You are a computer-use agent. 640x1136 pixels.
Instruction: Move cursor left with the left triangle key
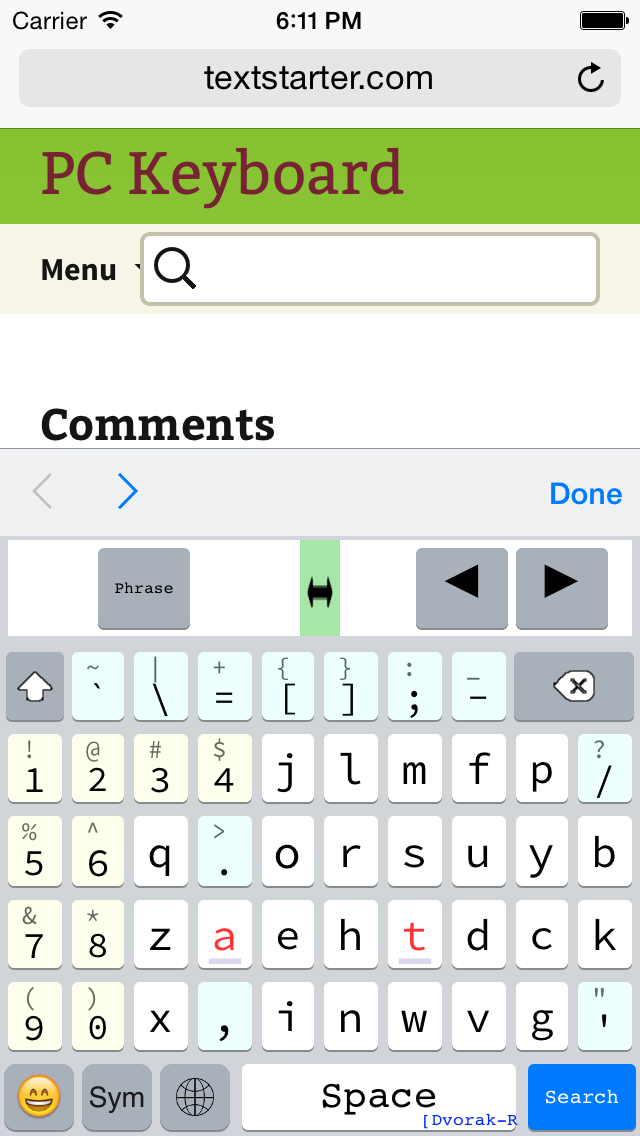(x=462, y=588)
